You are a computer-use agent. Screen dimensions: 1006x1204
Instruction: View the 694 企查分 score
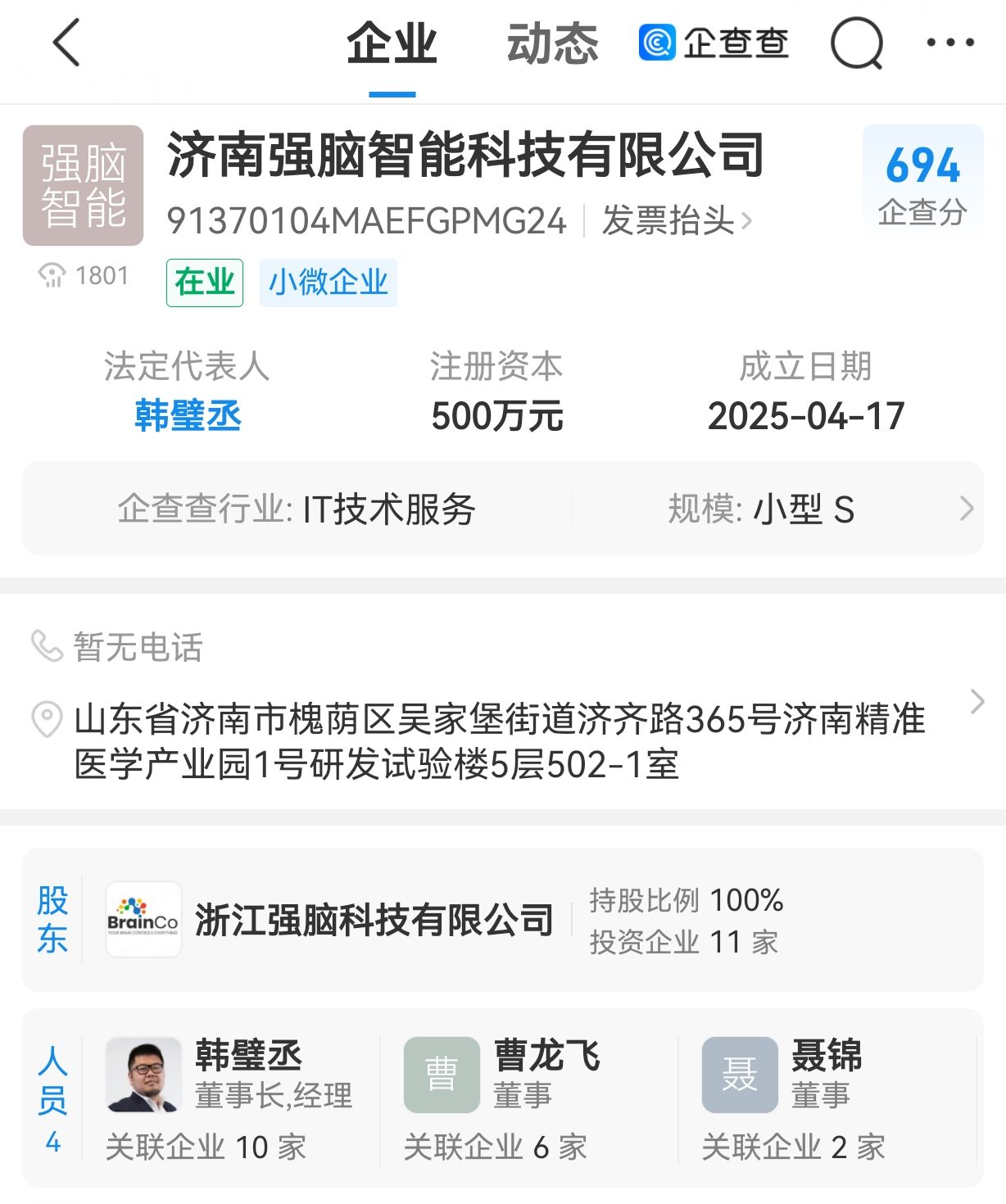[922, 182]
